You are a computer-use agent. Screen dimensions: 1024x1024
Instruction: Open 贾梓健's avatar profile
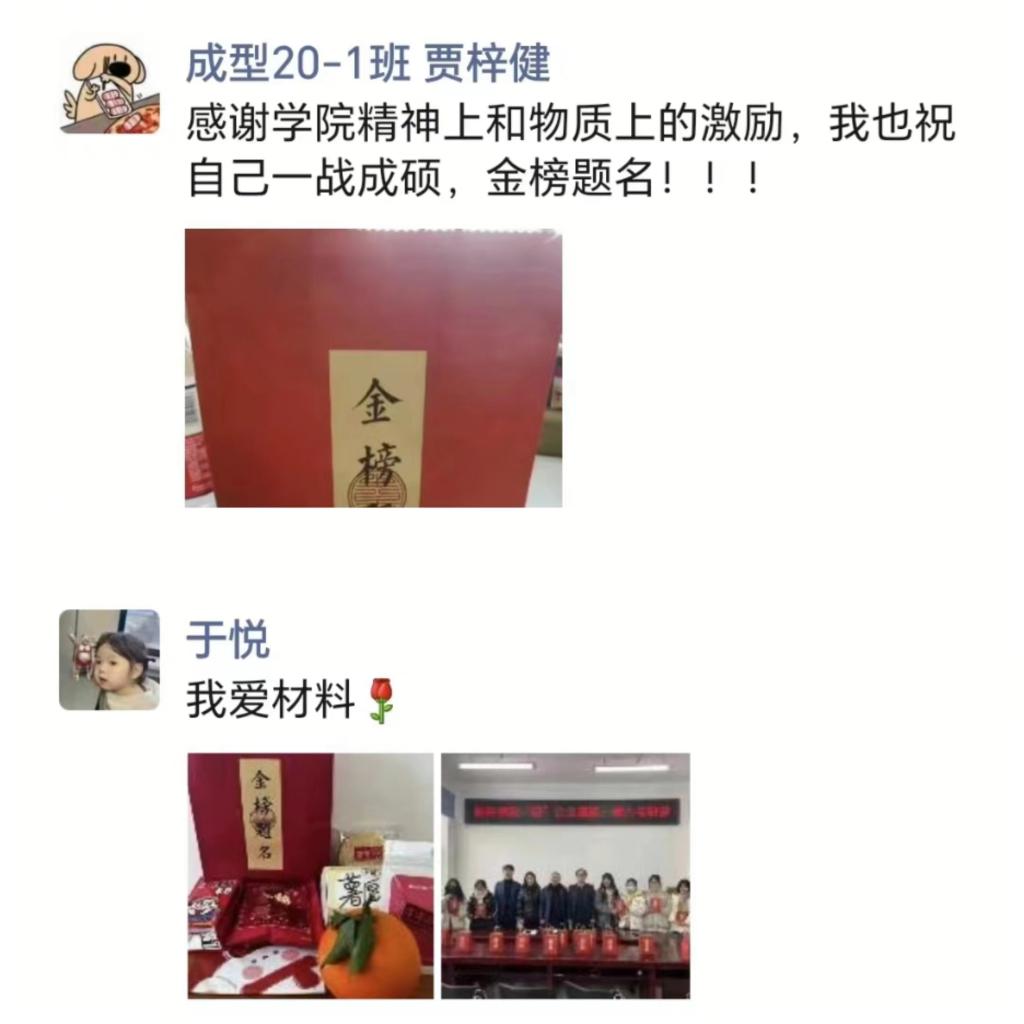click(108, 87)
